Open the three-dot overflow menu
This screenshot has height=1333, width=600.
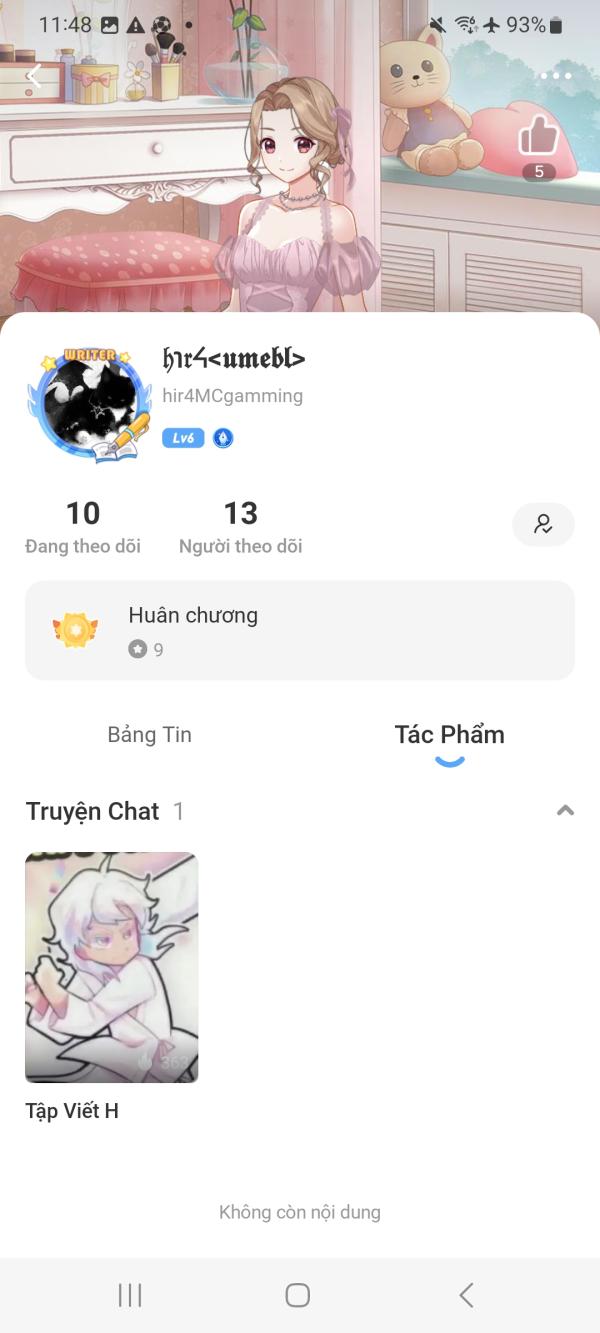[x=555, y=76]
